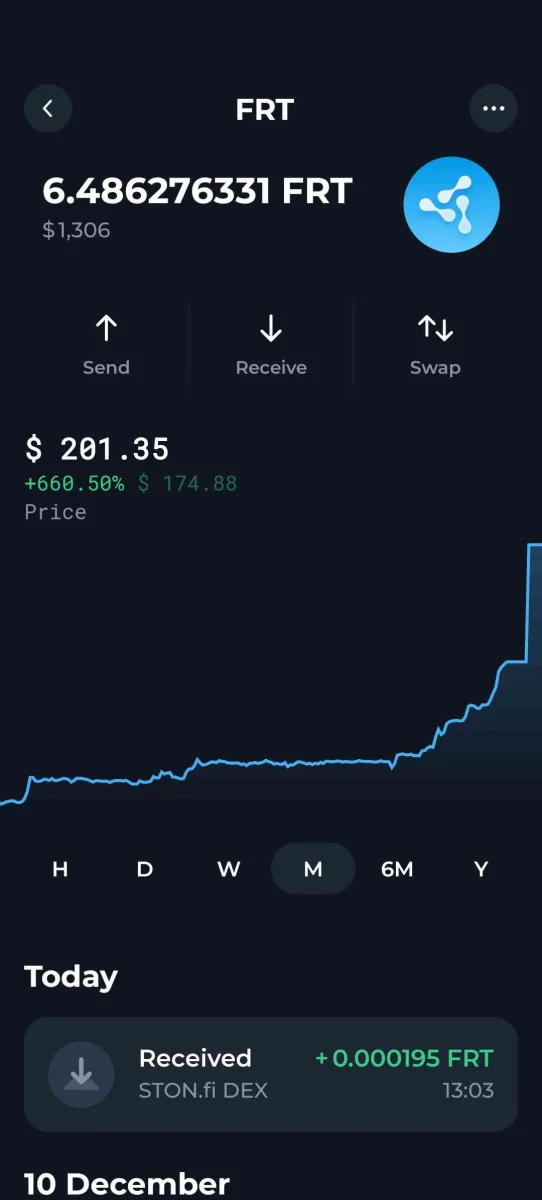This screenshot has height=1200, width=542.
Task: Switch chart to the H period
Action: pyautogui.click(x=60, y=869)
